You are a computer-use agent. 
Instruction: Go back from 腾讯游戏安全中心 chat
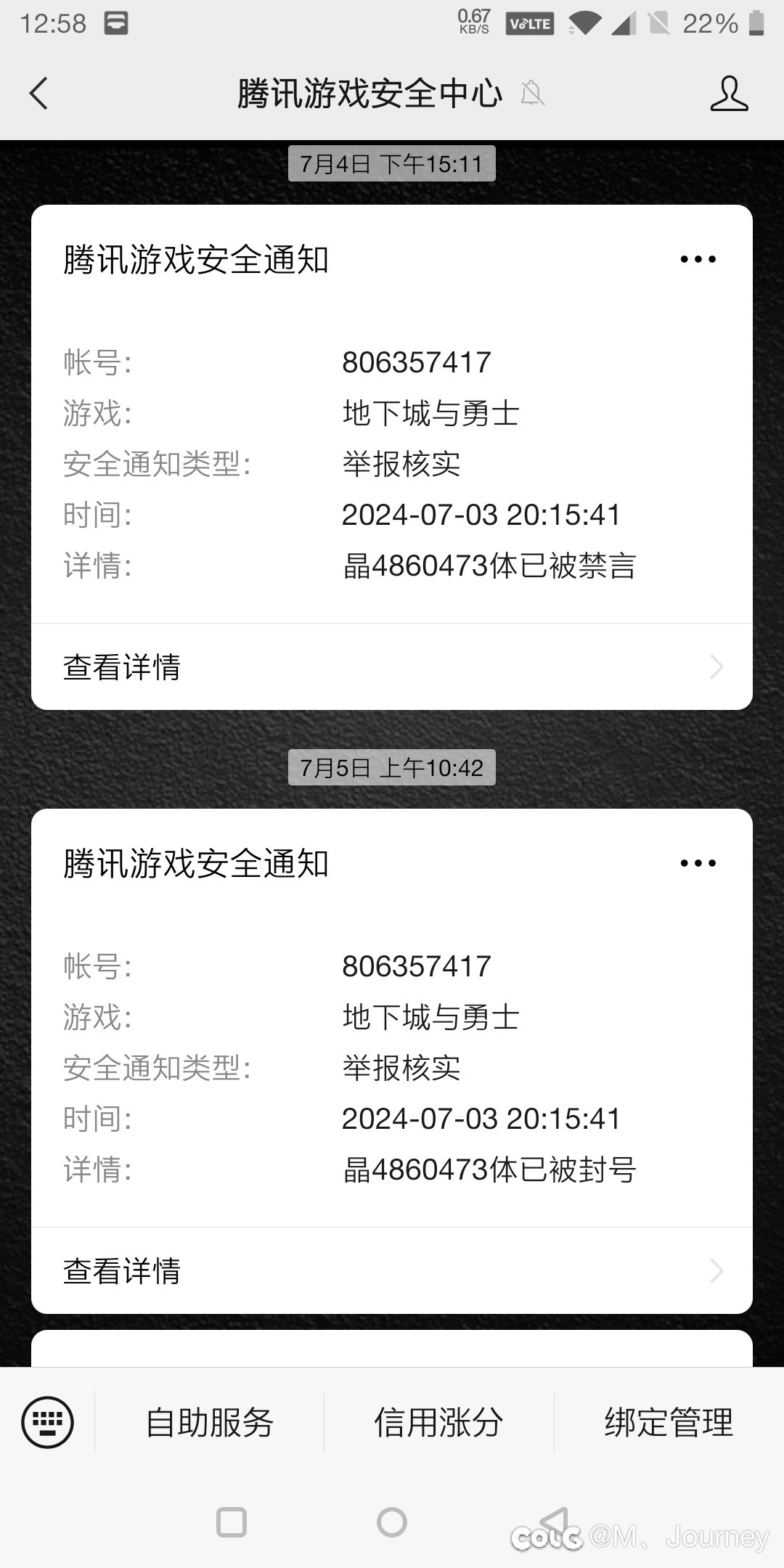coord(39,94)
